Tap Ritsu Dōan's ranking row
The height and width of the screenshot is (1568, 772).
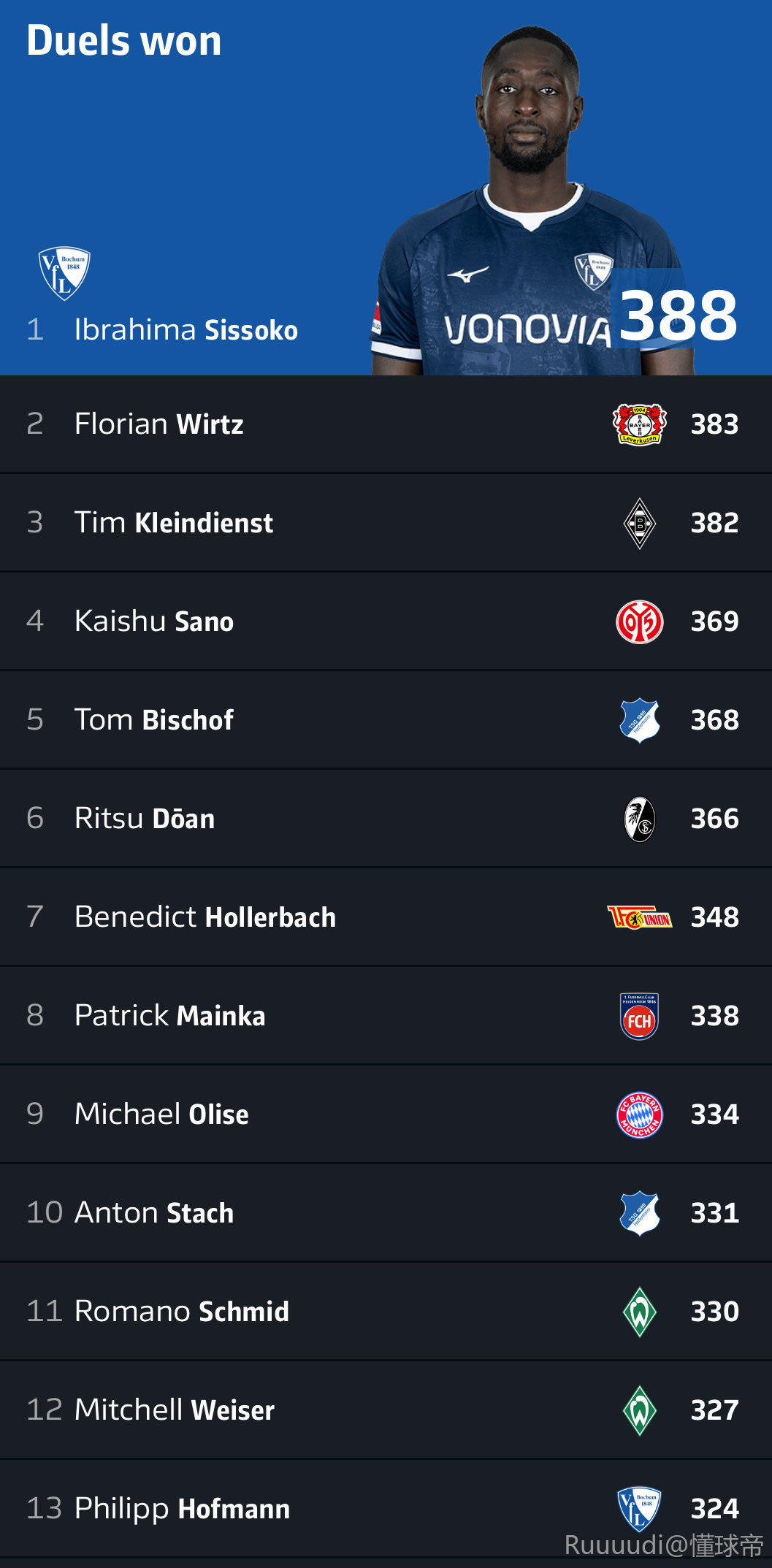click(x=386, y=819)
